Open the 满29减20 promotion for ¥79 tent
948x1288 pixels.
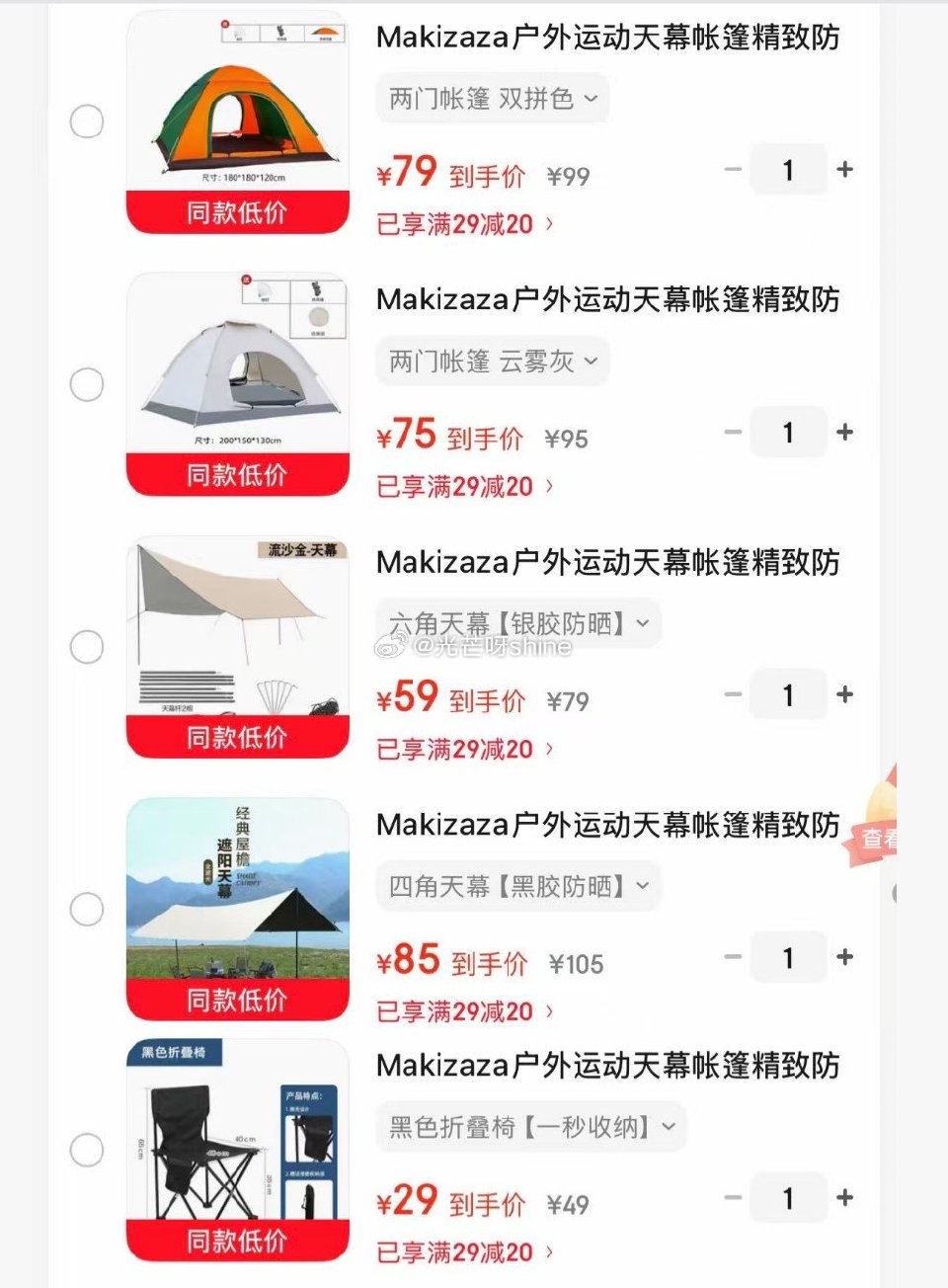coord(464,224)
